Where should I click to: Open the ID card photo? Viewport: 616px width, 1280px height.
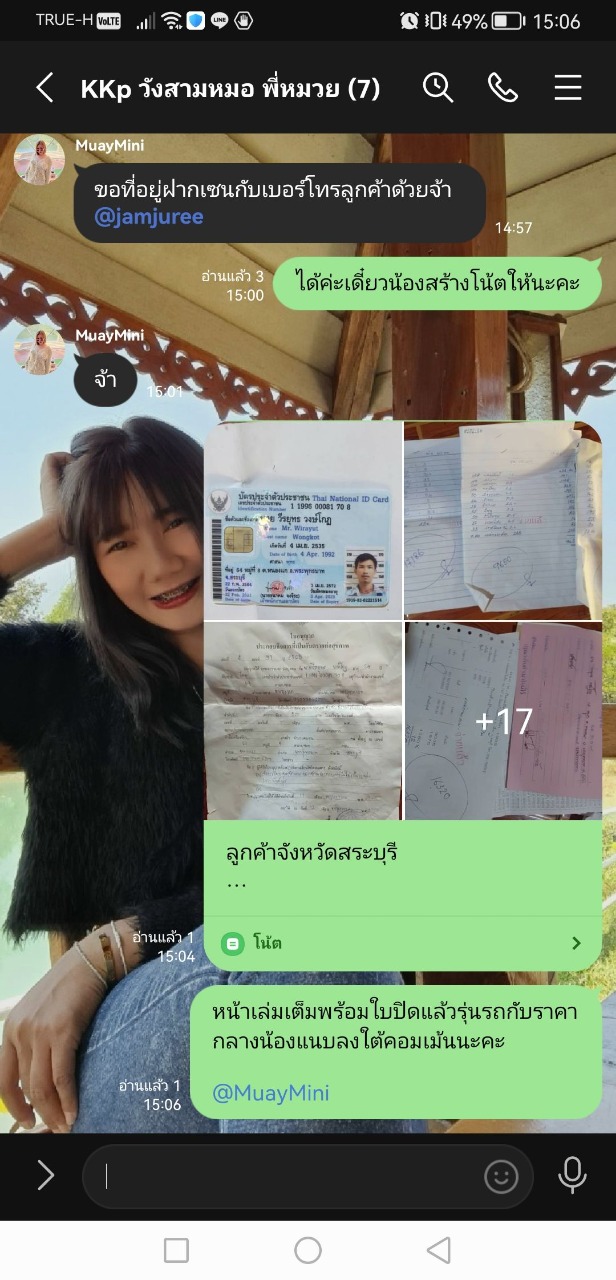[x=303, y=520]
